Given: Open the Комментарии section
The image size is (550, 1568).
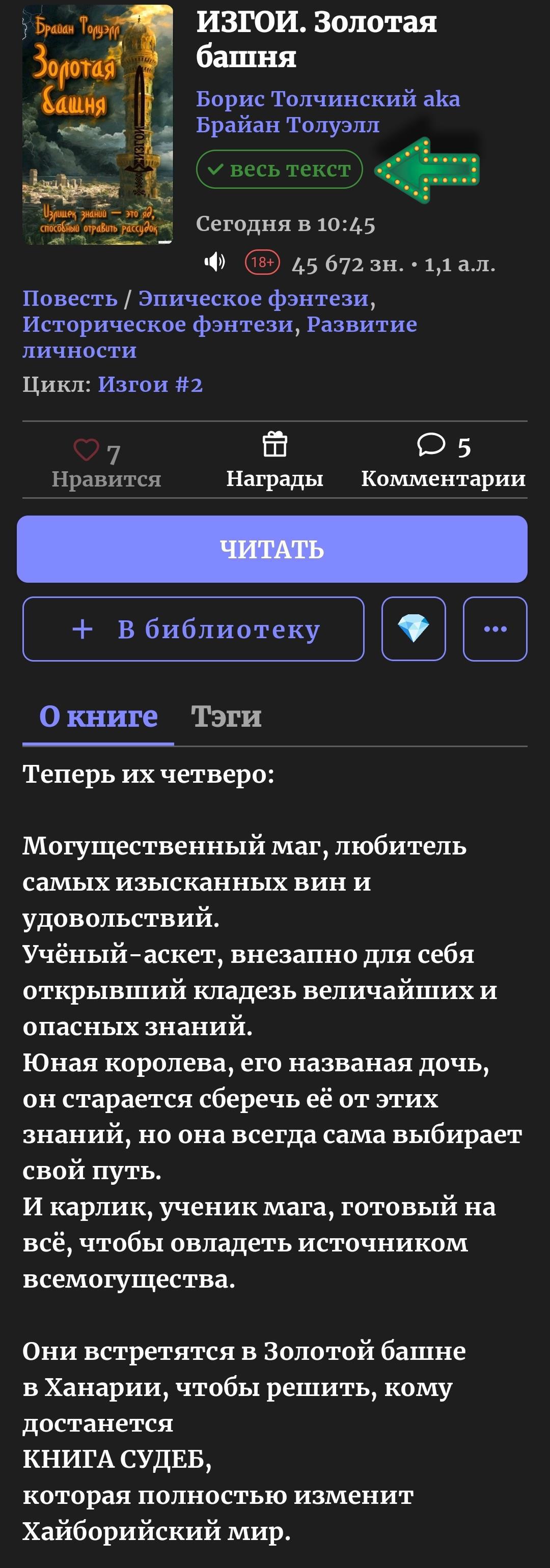Looking at the screenshot, I should pos(443,461).
